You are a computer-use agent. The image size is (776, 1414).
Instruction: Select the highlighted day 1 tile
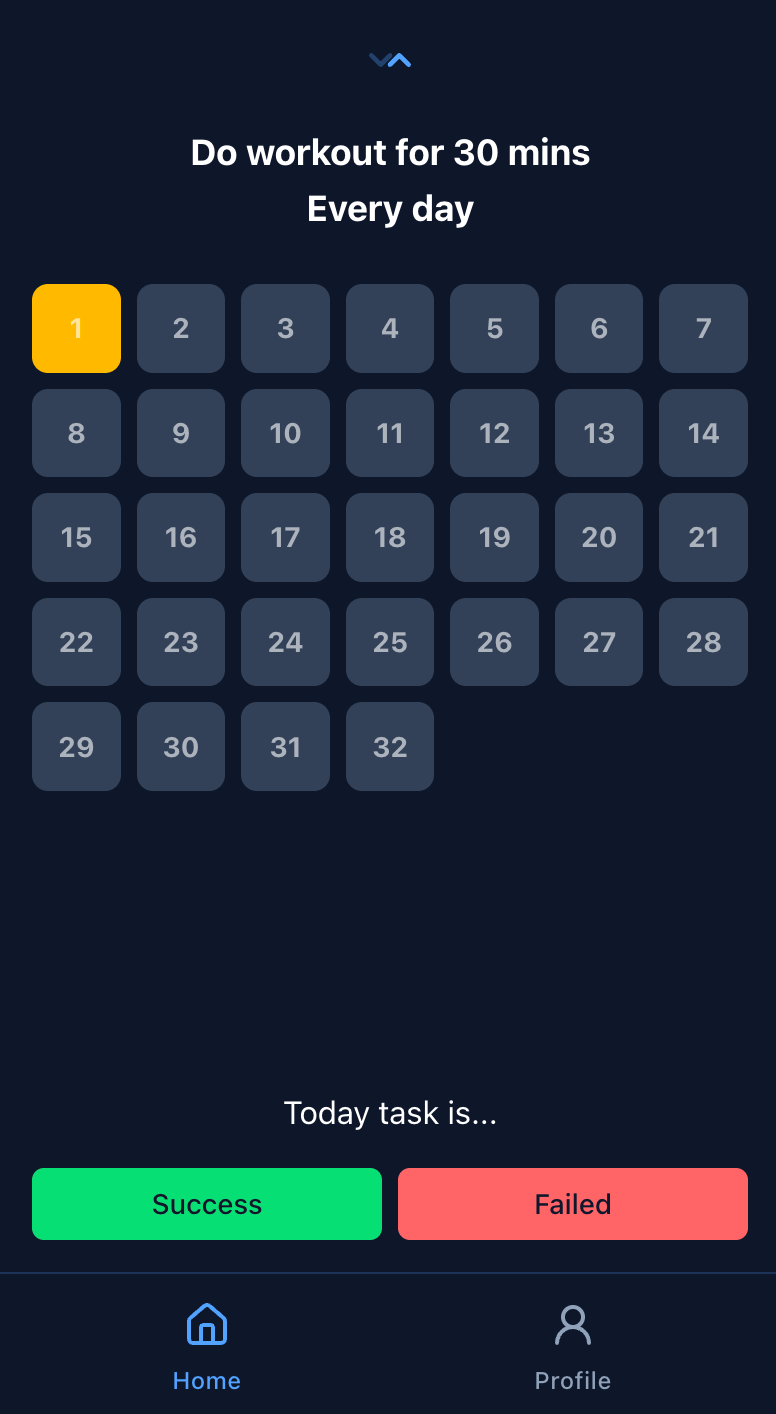(x=76, y=328)
